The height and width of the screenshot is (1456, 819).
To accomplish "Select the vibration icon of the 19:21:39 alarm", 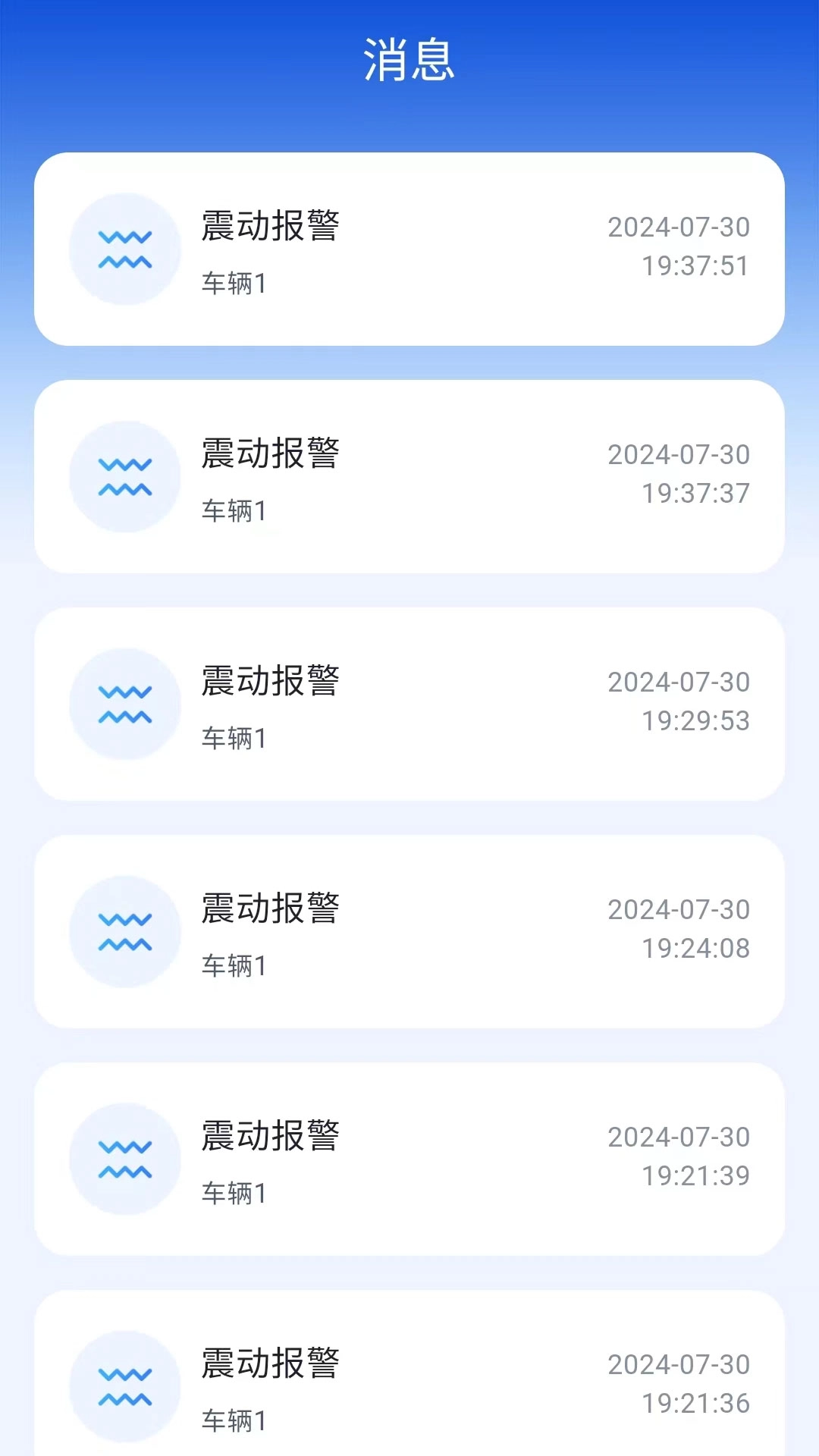I will [x=125, y=1158].
